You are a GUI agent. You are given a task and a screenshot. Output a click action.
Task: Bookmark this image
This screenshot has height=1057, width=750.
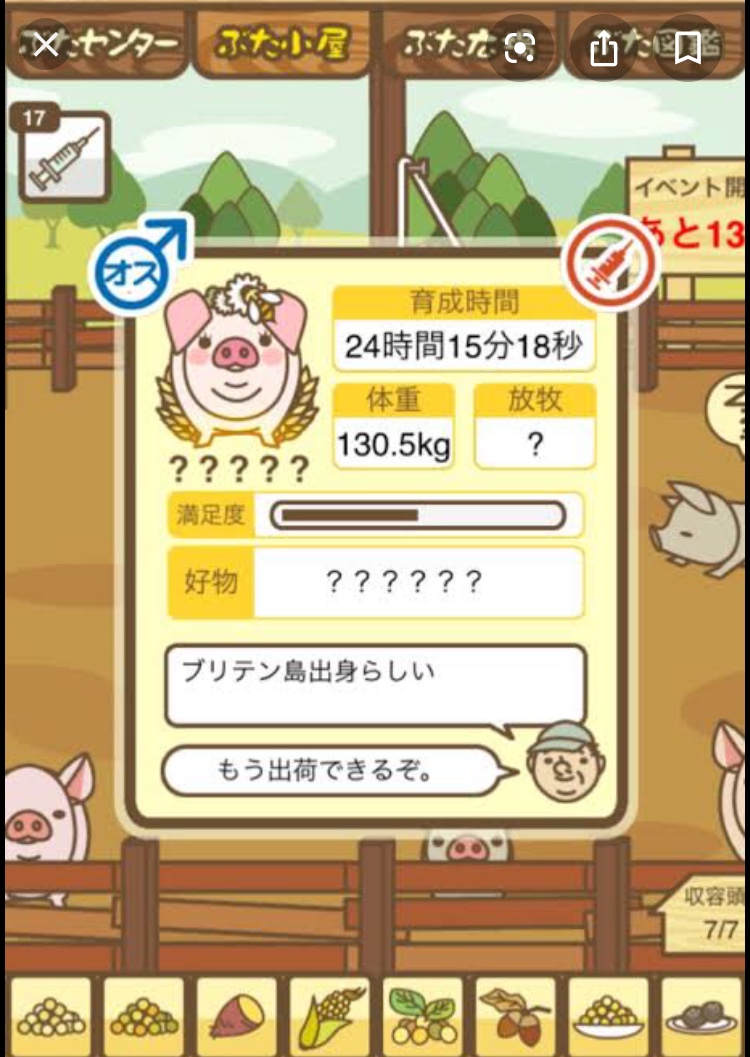[687, 48]
